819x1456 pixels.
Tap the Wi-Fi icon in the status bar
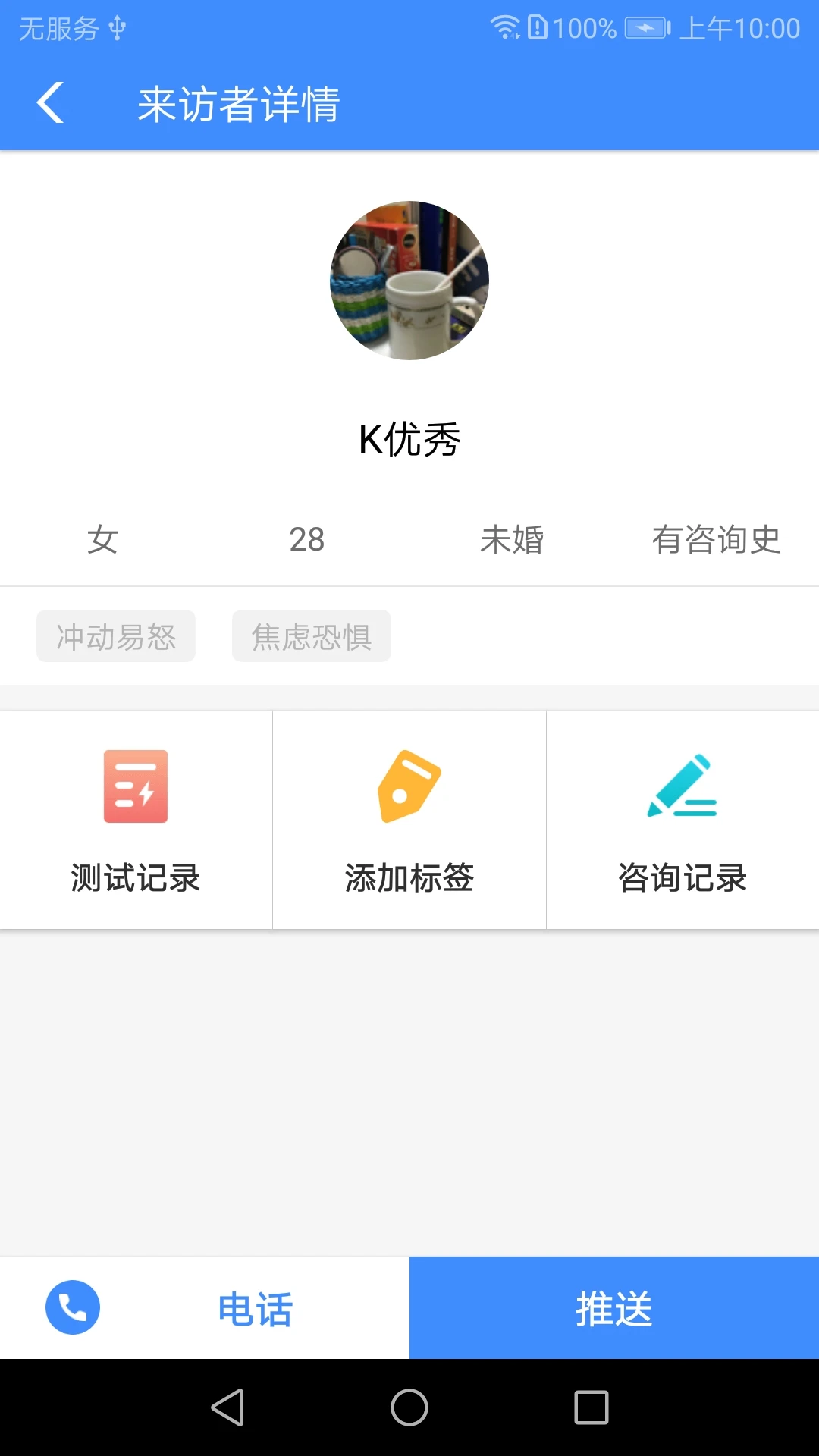click(504, 27)
